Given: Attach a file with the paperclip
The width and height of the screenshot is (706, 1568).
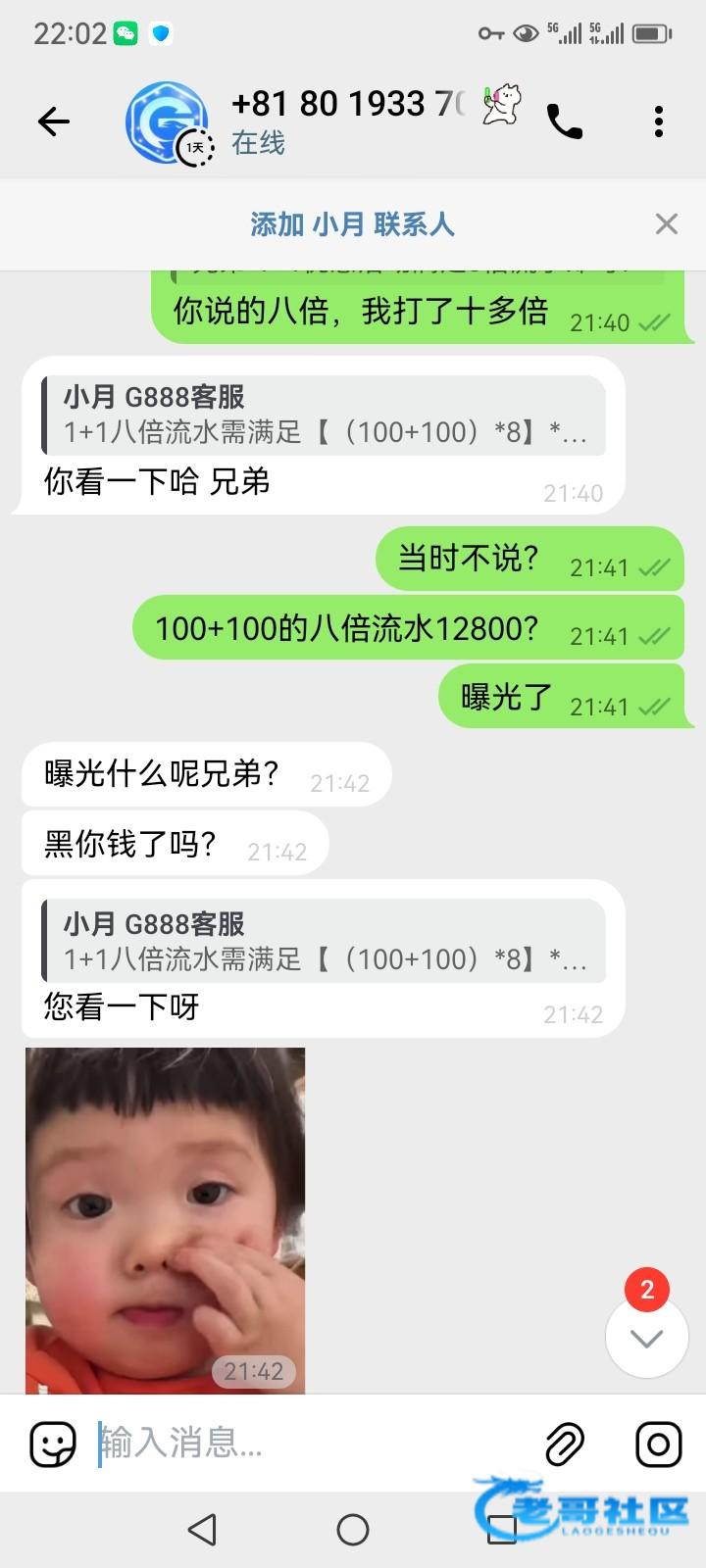Looking at the screenshot, I should pyautogui.click(x=564, y=1444).
